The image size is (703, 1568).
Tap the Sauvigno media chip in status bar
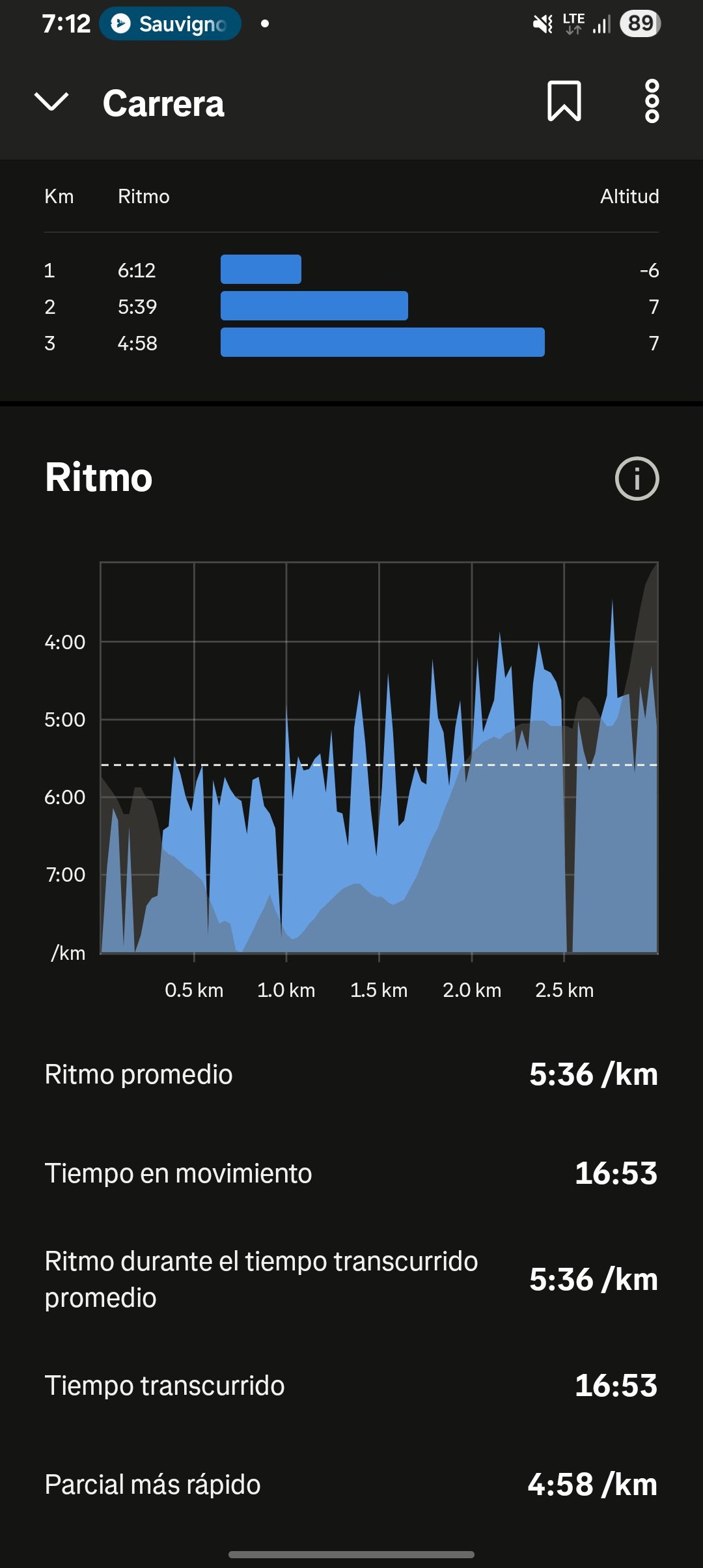(171, 24)
